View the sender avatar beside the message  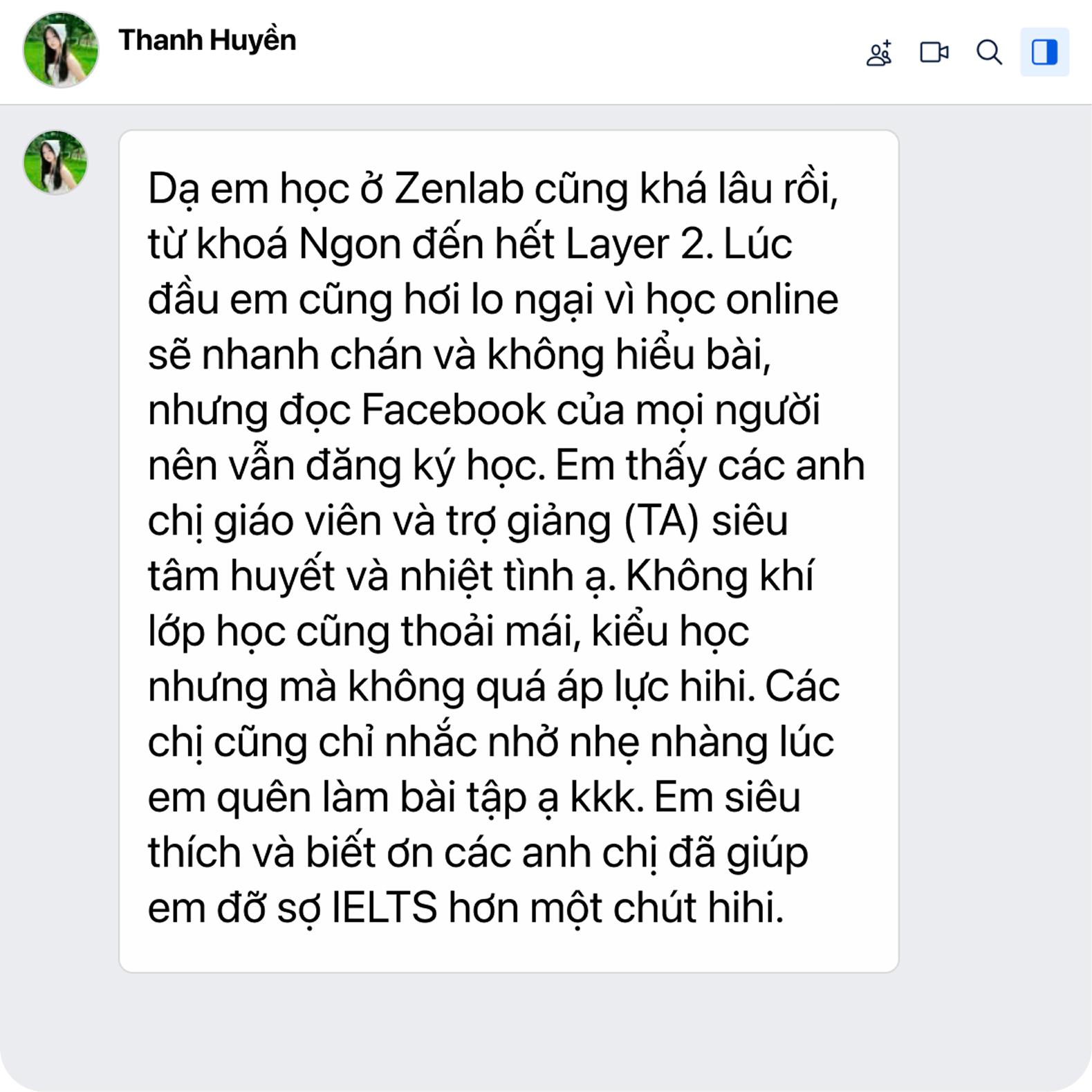[56, 163]
